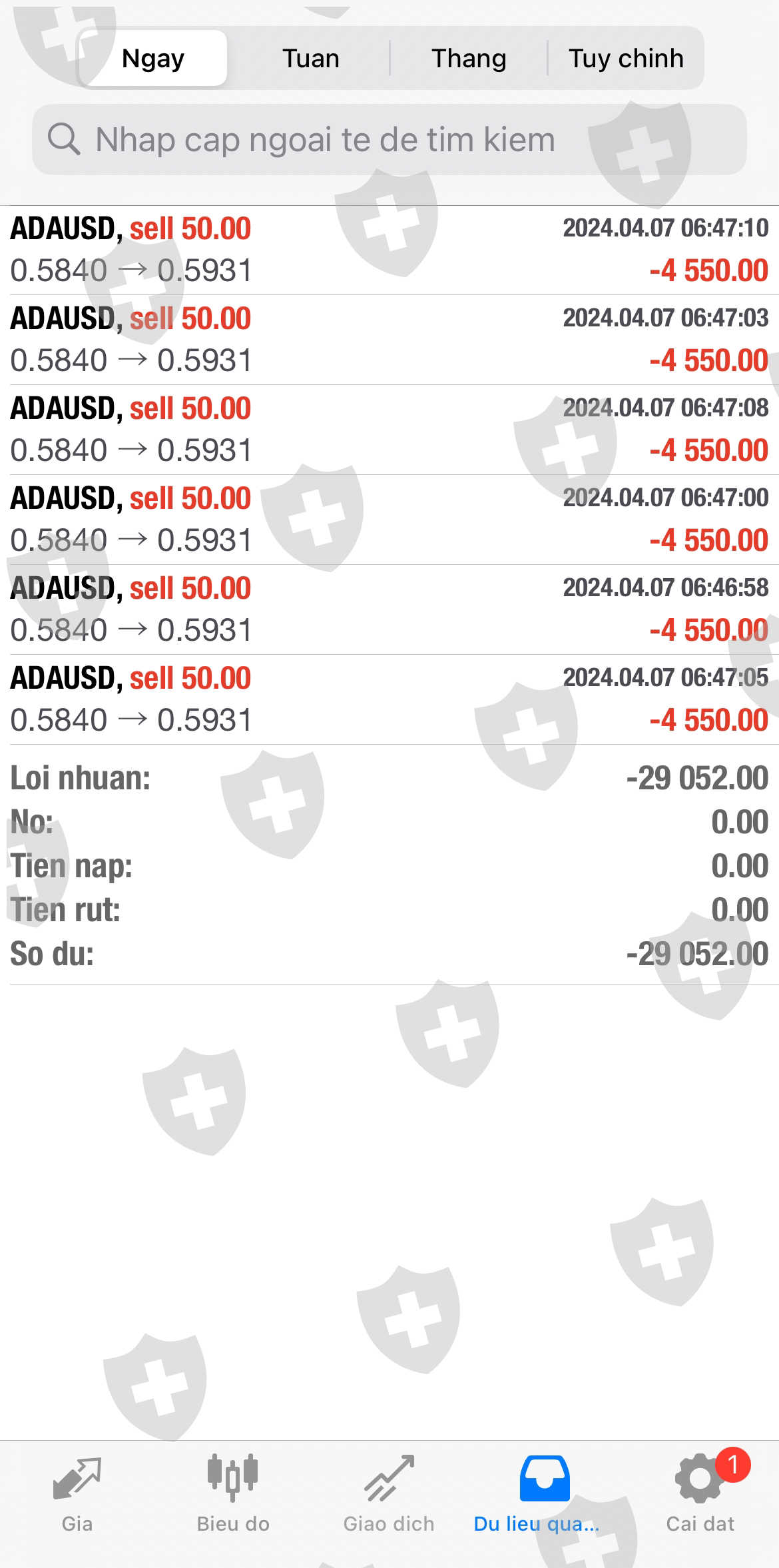This screenshot has height=1568, width=779.
Task: Select the Ngay period tab
Action: click(x=153, y=59)
